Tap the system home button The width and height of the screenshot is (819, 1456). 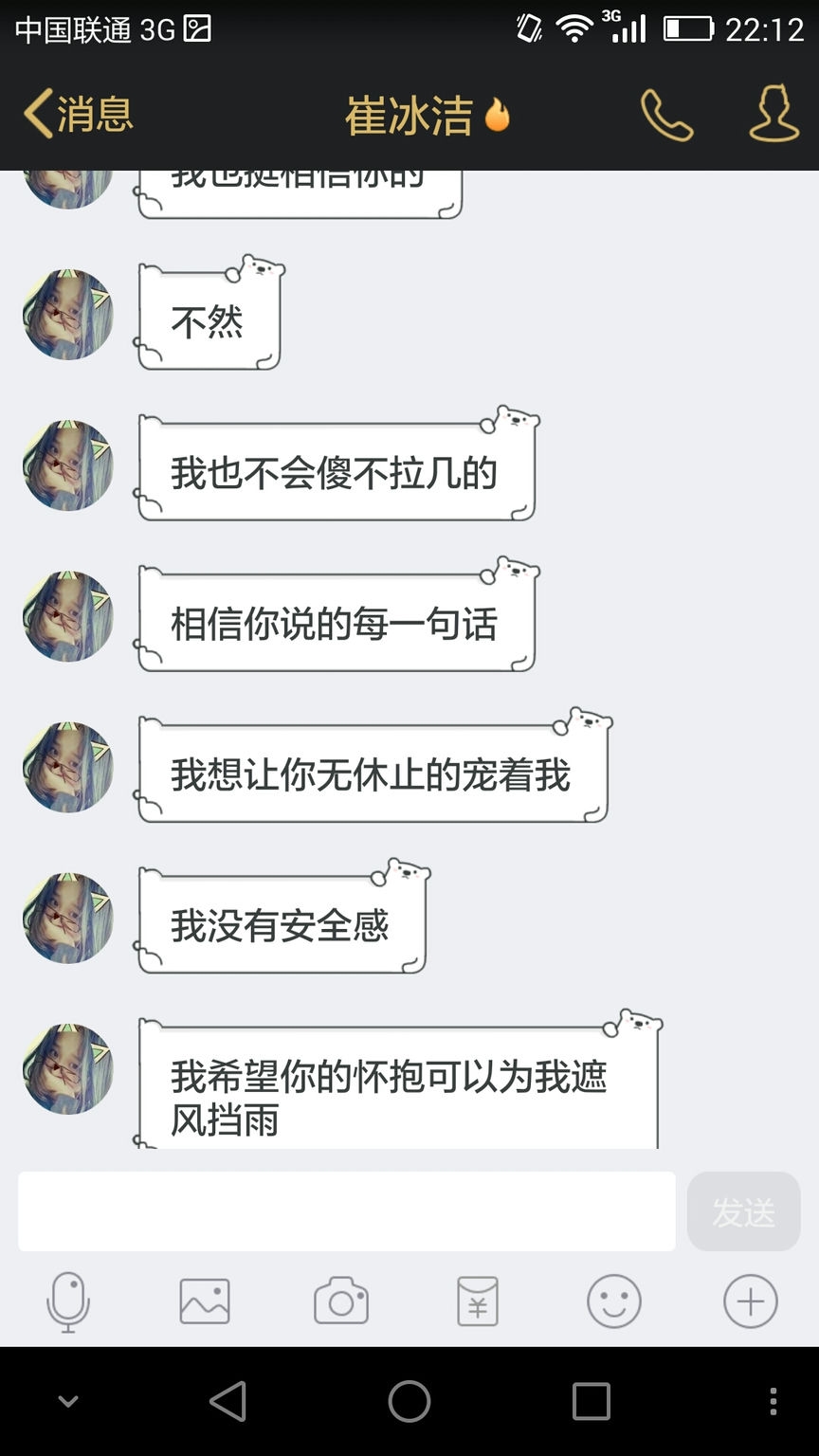coord(409,1401)
